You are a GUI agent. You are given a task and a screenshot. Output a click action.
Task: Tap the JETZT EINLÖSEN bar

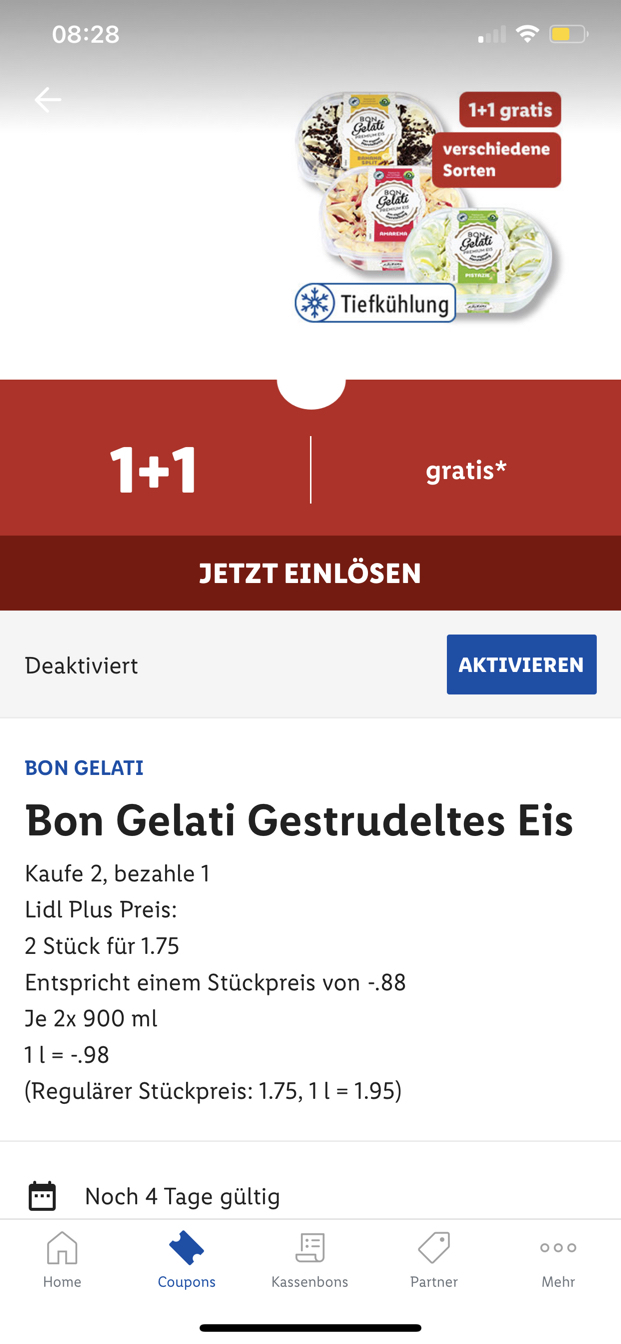point(310,573)
